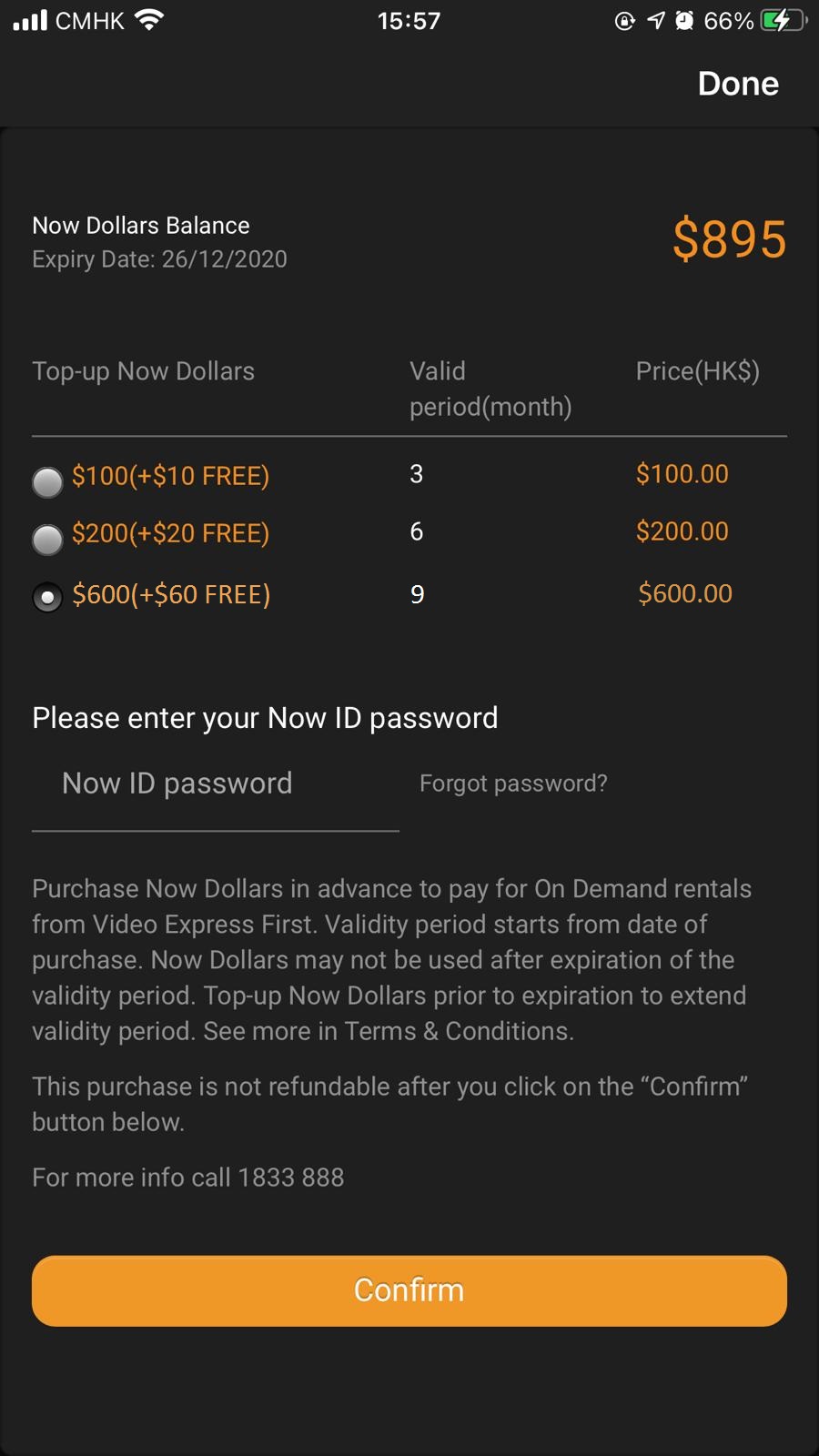The width and height of the screenshot is (819, 1456).
Task: Select the $100(+$10 FREE) top-up option
Action: (47, 481)
